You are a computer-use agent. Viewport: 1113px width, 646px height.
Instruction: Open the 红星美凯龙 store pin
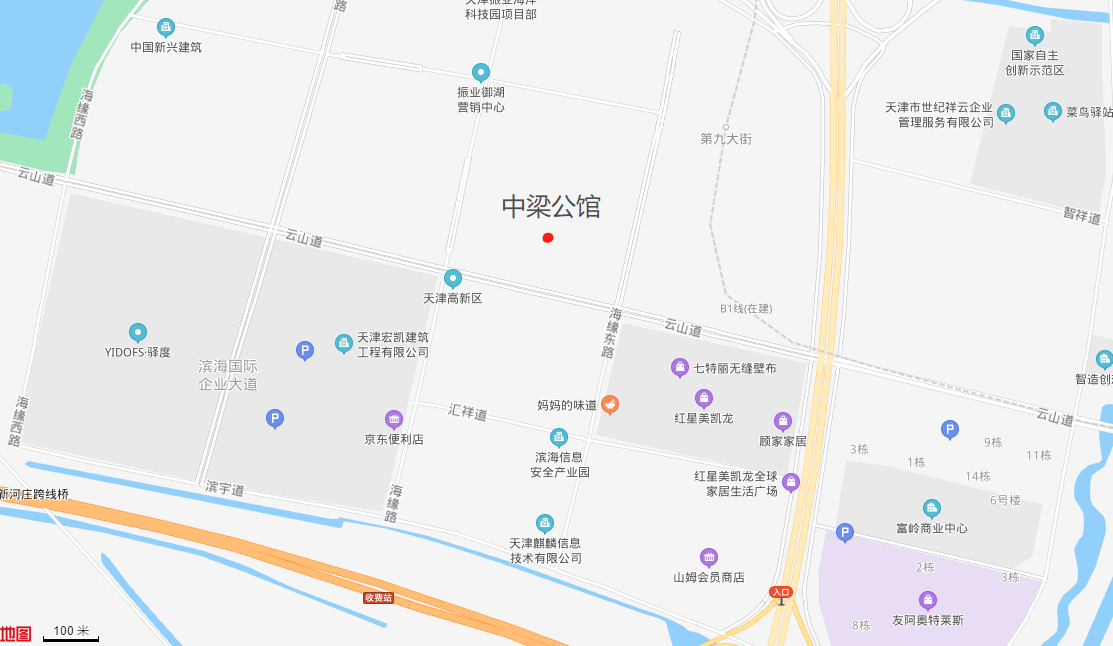704,398
